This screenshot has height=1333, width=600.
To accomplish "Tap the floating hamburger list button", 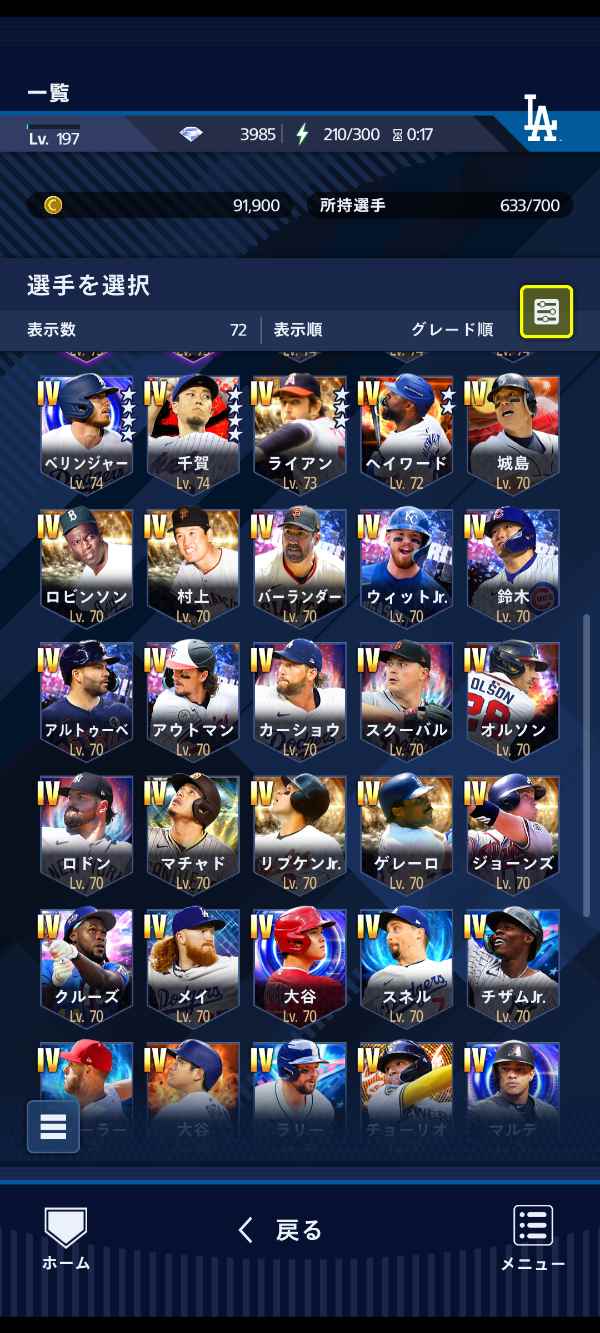I will (53, 1126).
